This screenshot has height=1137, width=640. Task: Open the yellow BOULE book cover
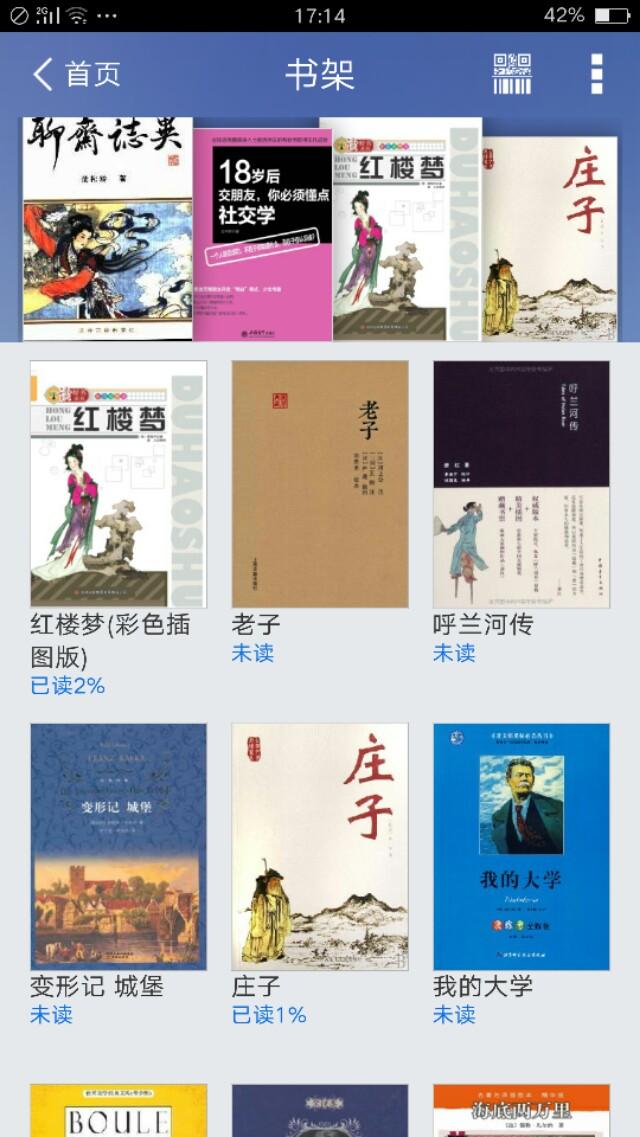click(118, 1111)
